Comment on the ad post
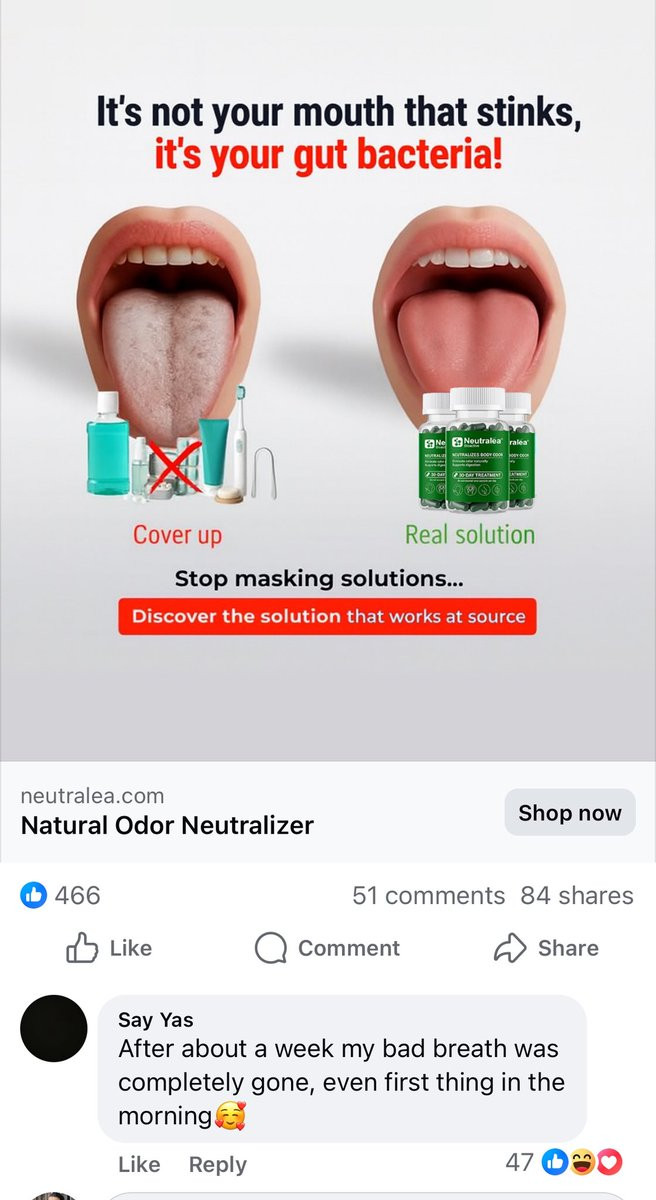The image size is (656, 1200). [328, 948]
